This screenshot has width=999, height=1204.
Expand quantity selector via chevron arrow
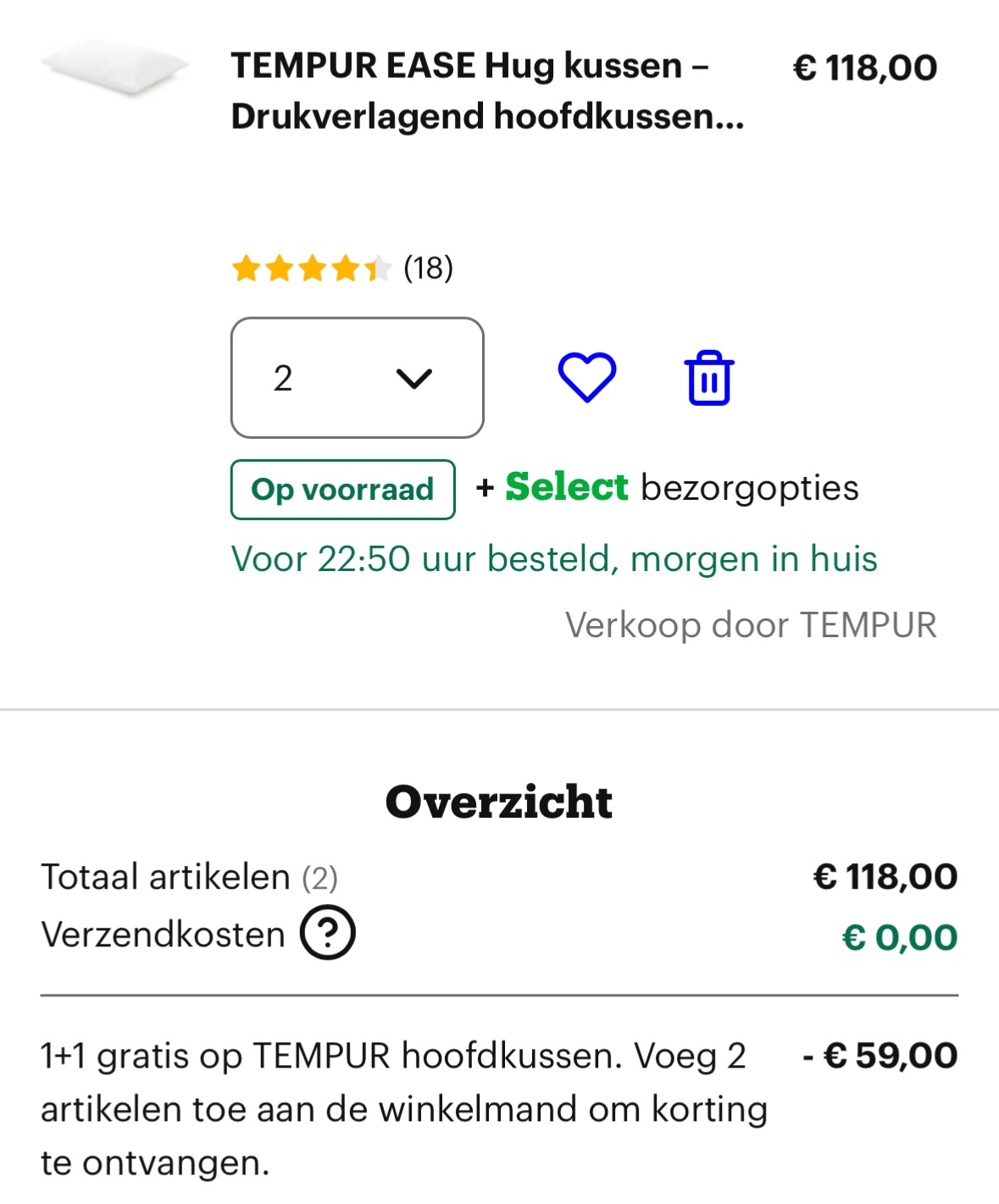(414, 378)
